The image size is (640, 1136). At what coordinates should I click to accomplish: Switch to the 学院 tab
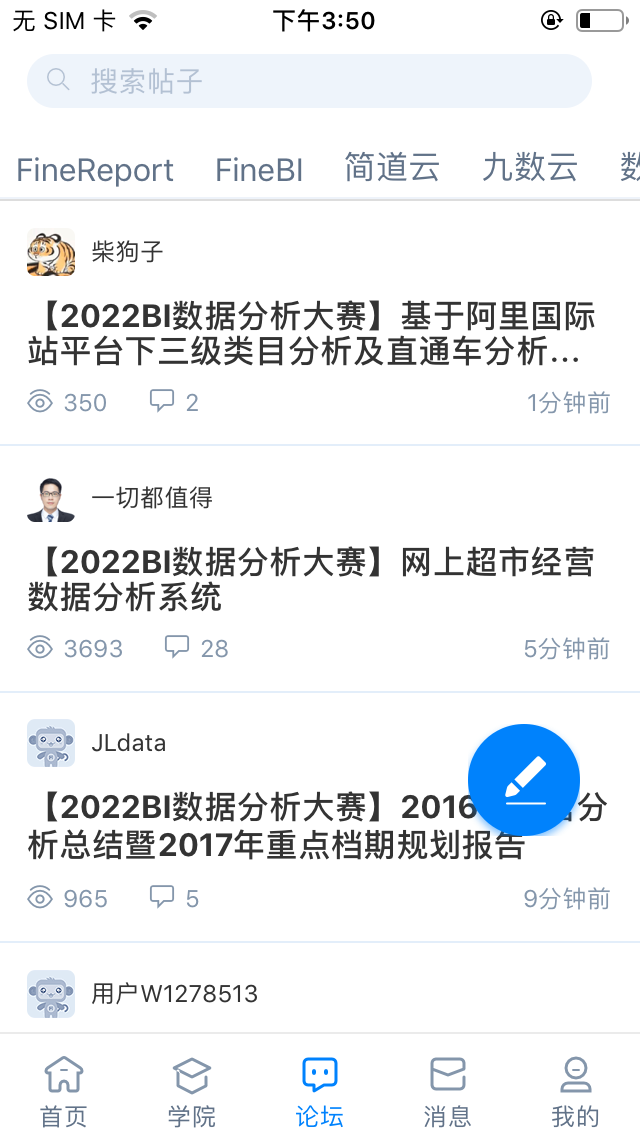(x=192, y=1092)
